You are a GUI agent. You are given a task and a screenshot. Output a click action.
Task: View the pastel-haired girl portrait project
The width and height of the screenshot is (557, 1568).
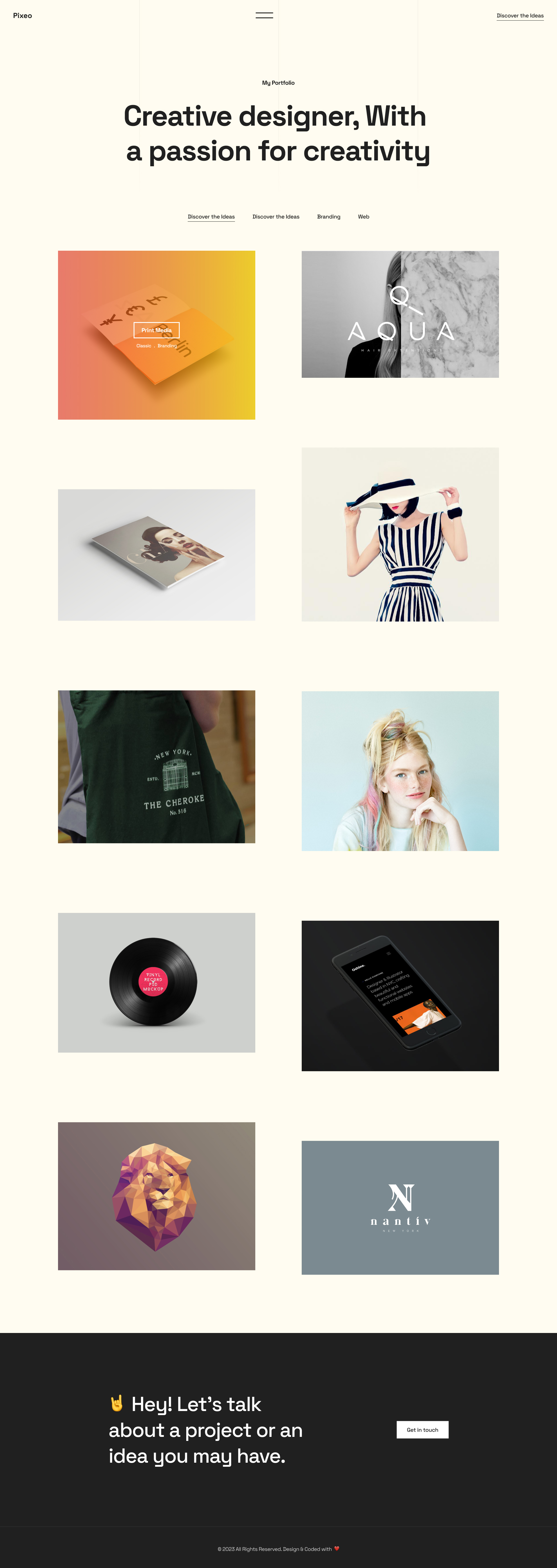coord(400,771)
